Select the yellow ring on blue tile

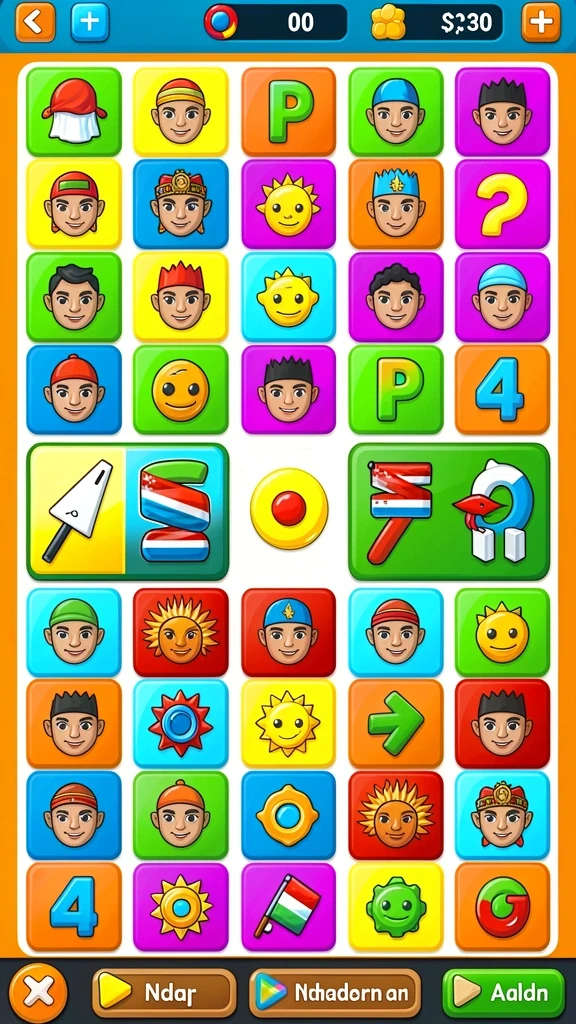click(x=288, y=815)
